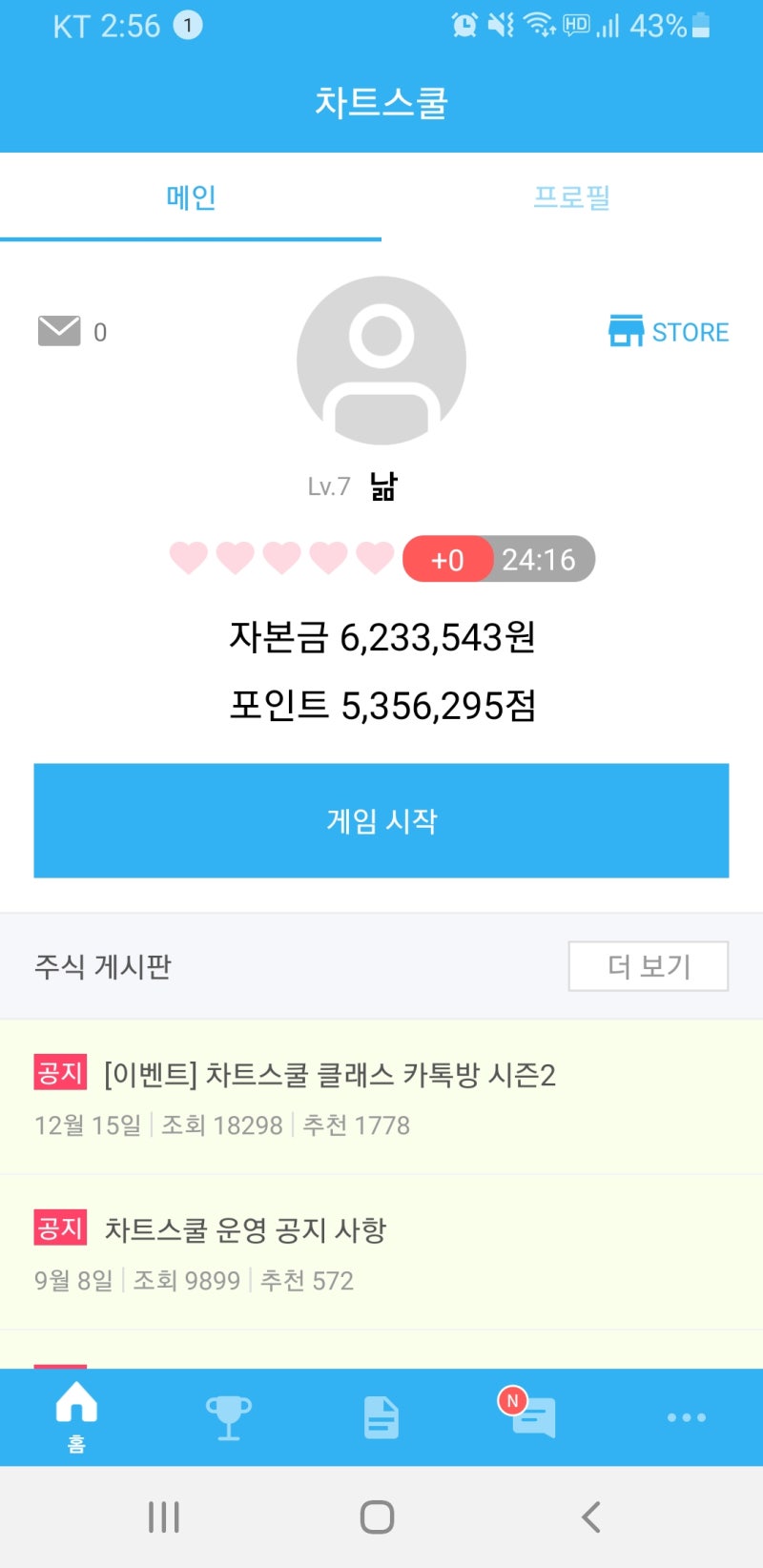The image size is (763, 1568).
Task: Switch to the 프로필 tab
Action: [571, 196]
